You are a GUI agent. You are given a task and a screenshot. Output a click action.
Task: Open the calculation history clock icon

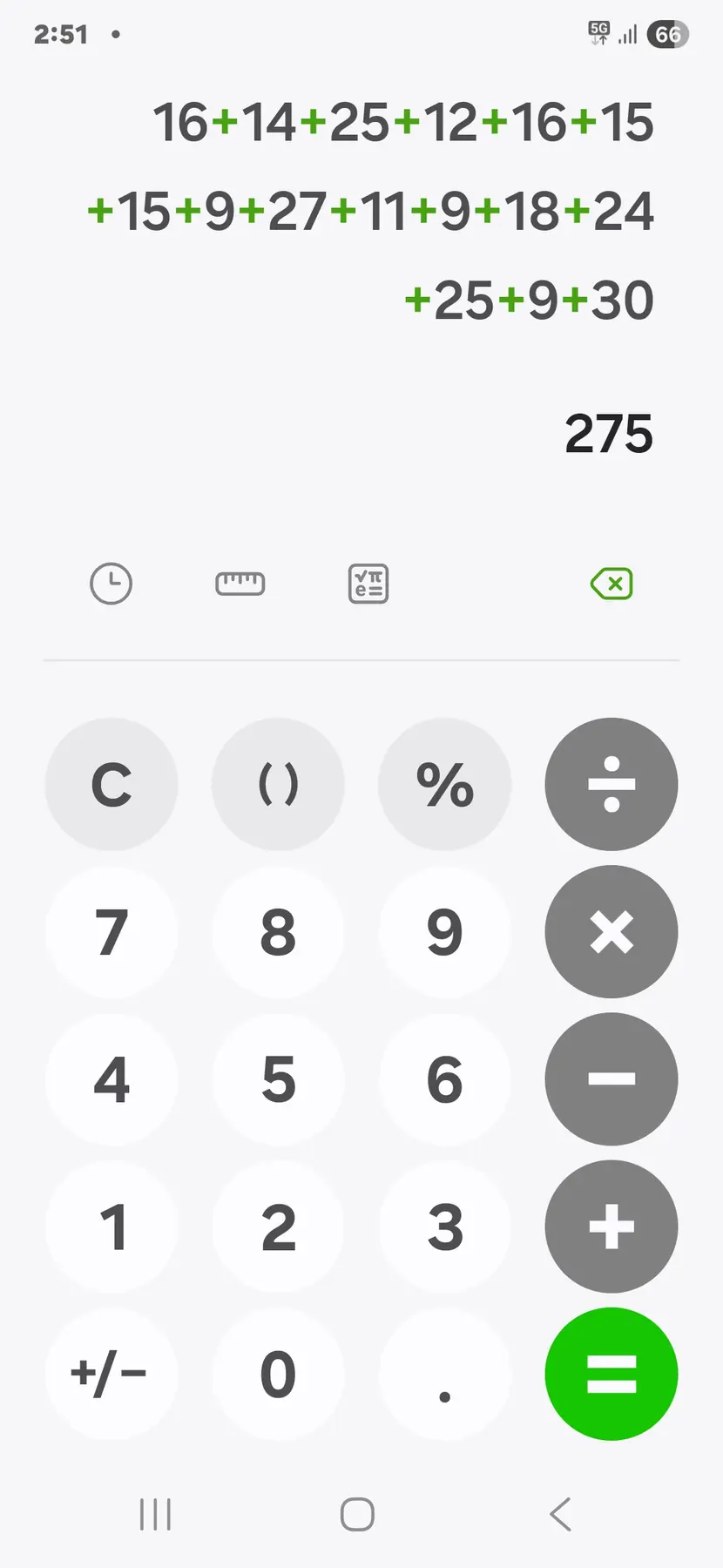tap(111, 584)
